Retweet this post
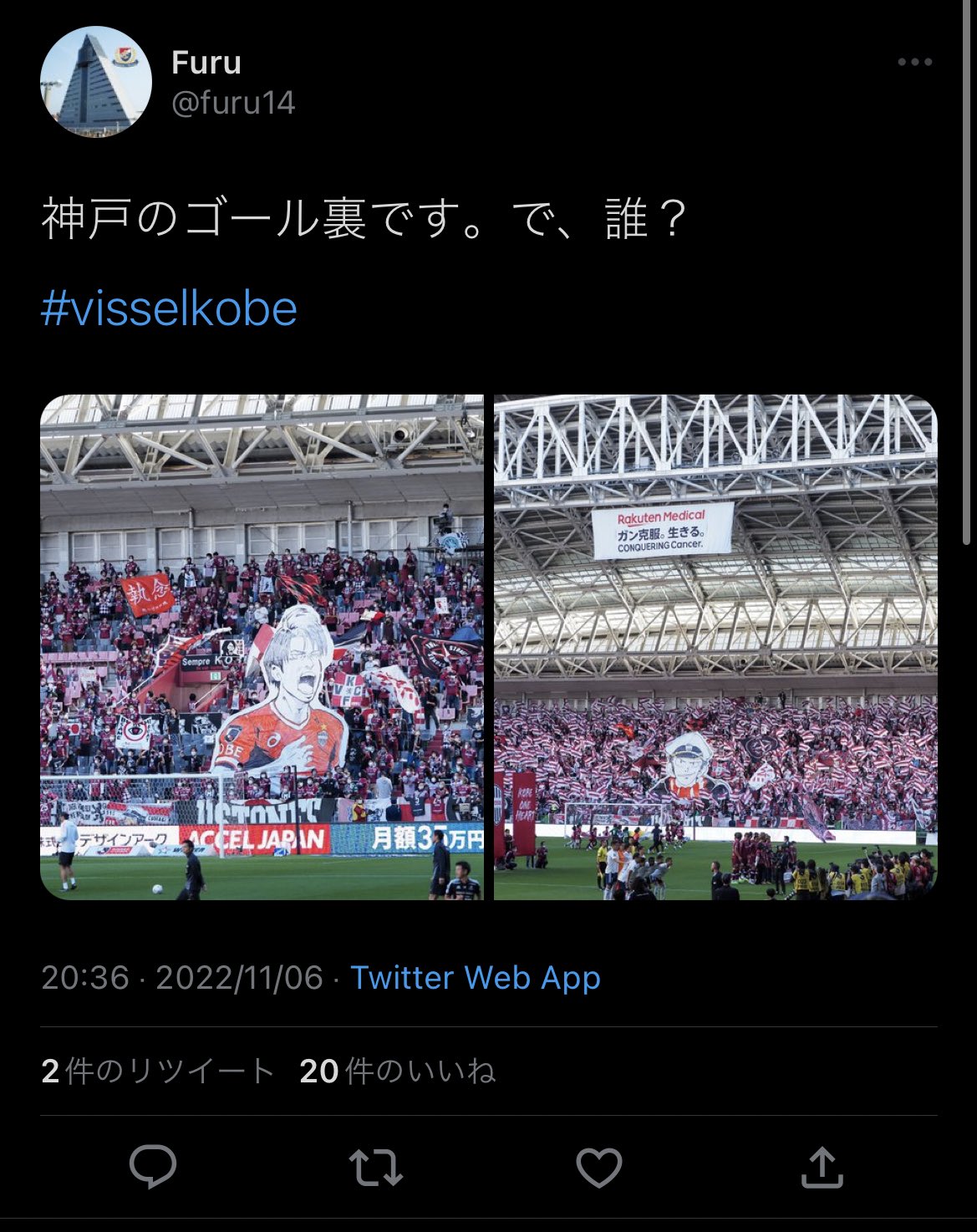This screenshot has width=977, height=1232. [x=375, y=1167]
